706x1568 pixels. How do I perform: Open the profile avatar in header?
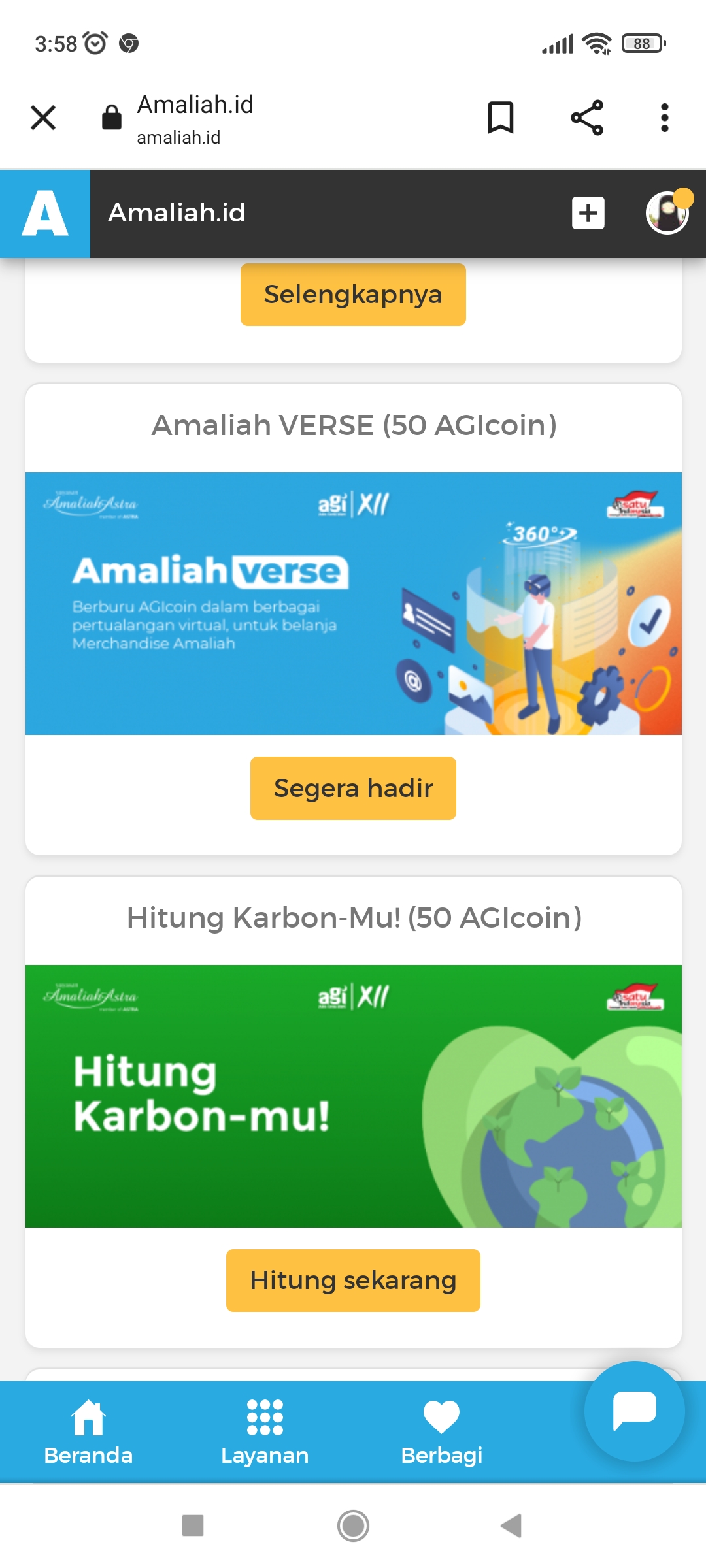[x=667, y=212]
